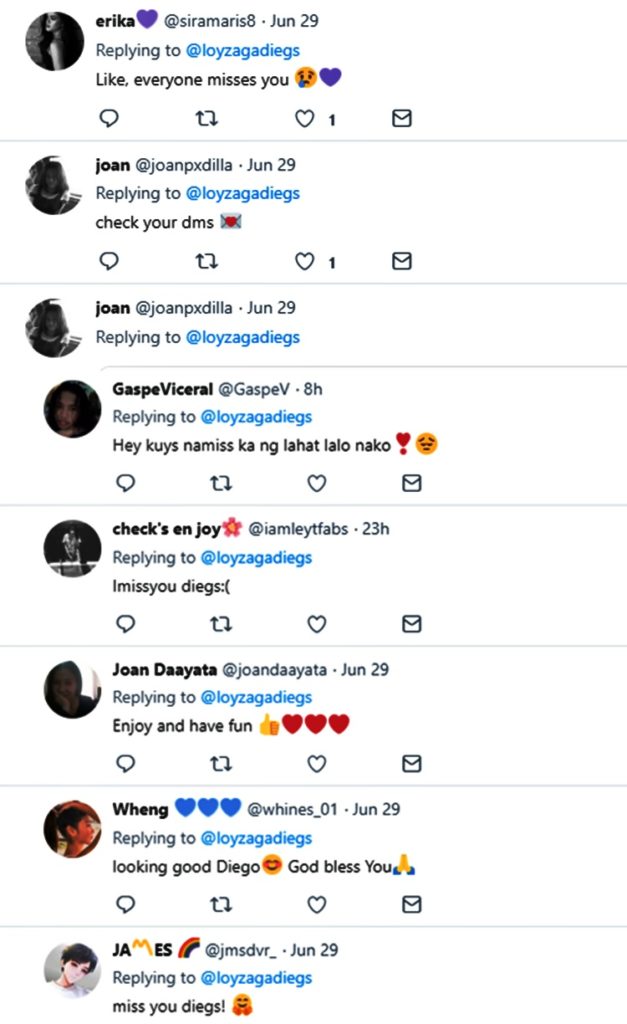
Task: Send check's en joy's tweet via direct message
Action: point(411,624)
